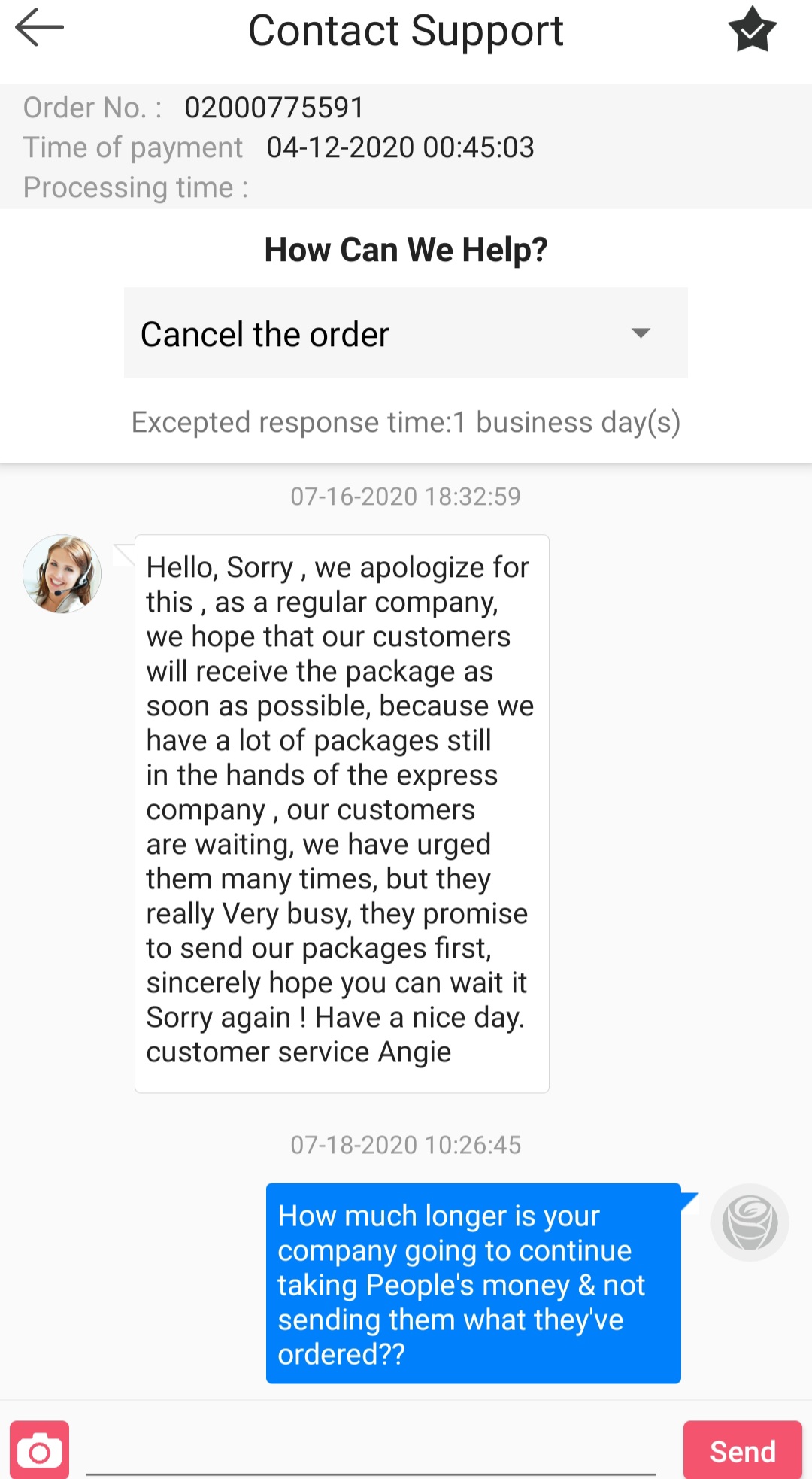Open the 'Cancel the order' dropdown
The image size is (812, 1479).
pos(406,333)
